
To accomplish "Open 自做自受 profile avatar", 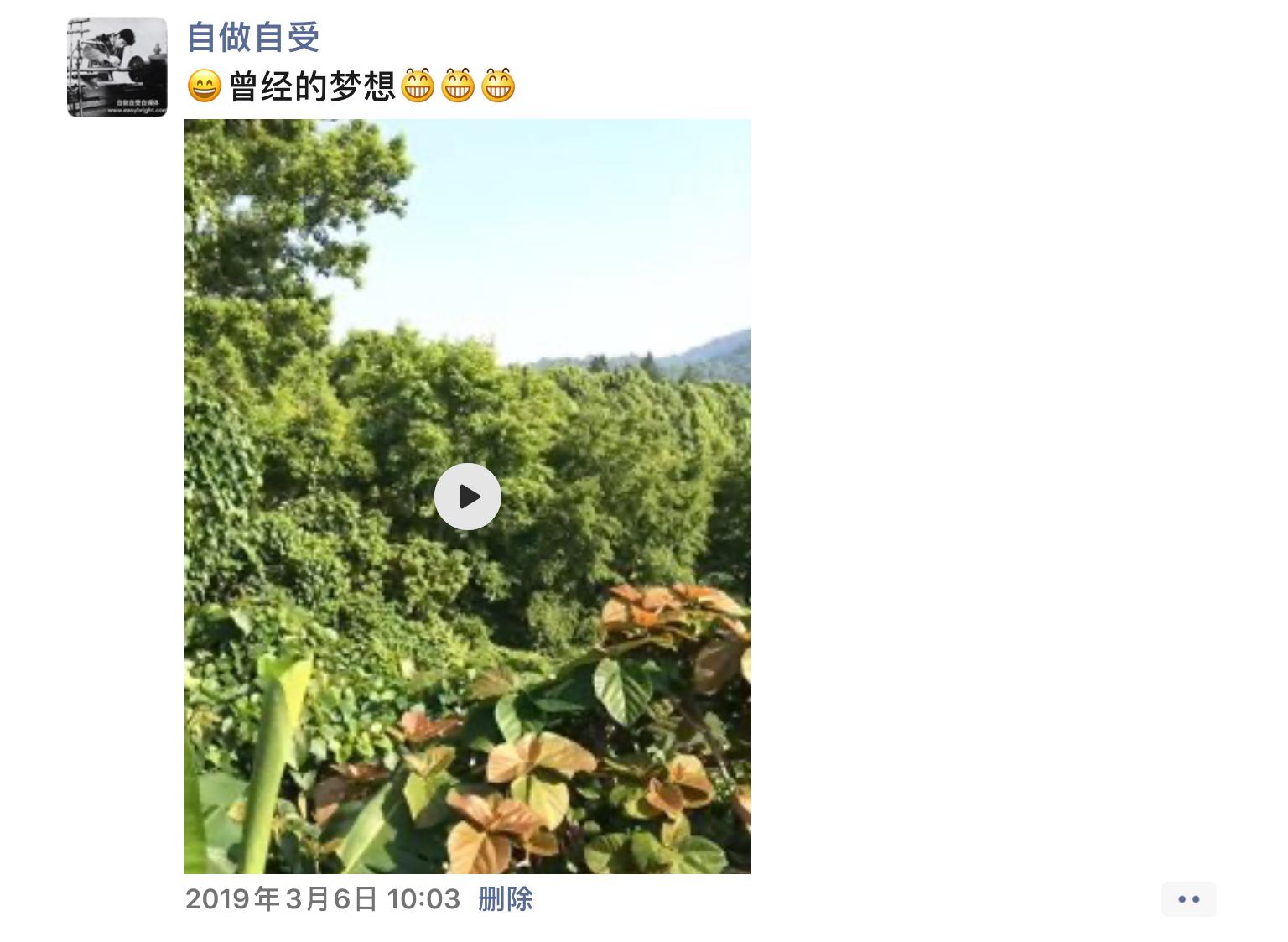I will tap(117, 67).
